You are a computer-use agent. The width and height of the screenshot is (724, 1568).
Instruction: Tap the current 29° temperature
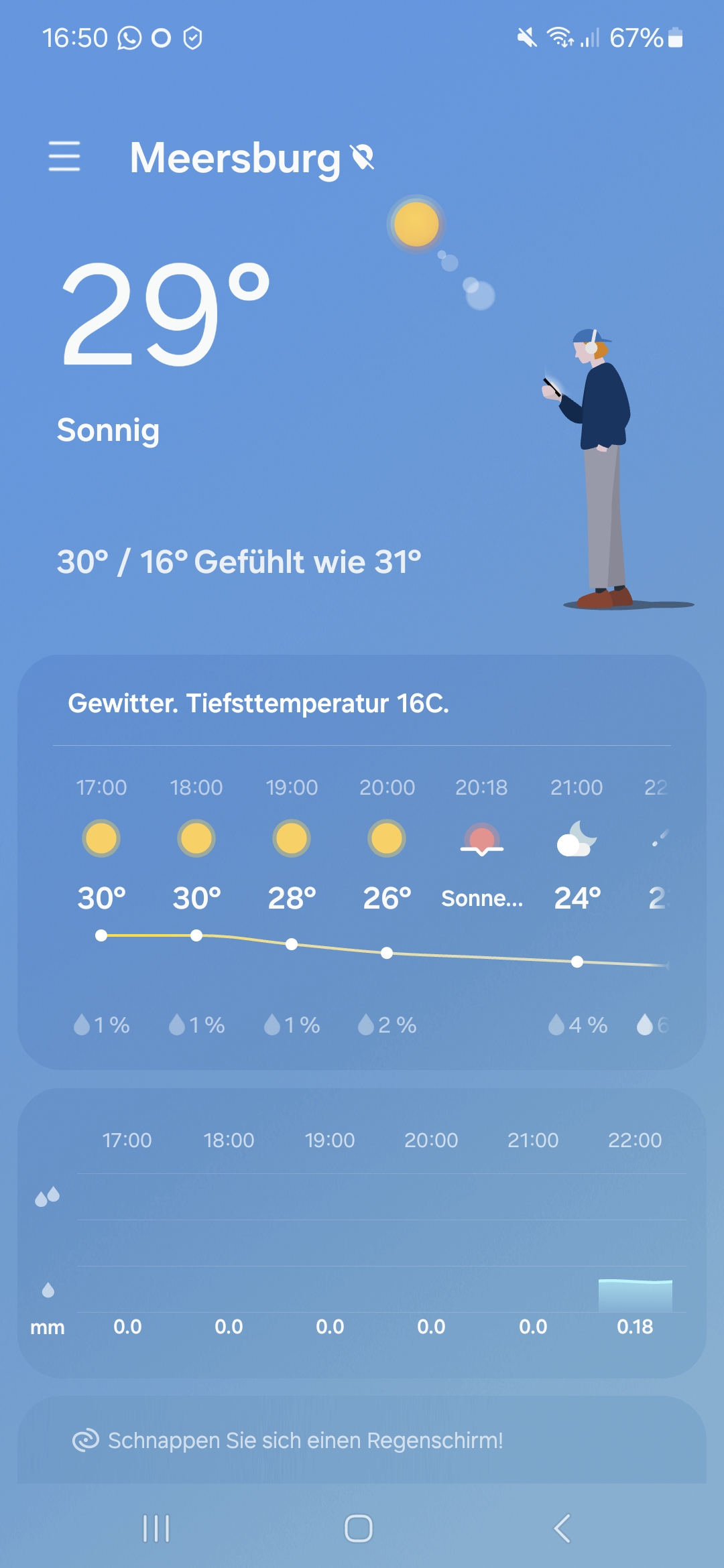pos(165,314)
